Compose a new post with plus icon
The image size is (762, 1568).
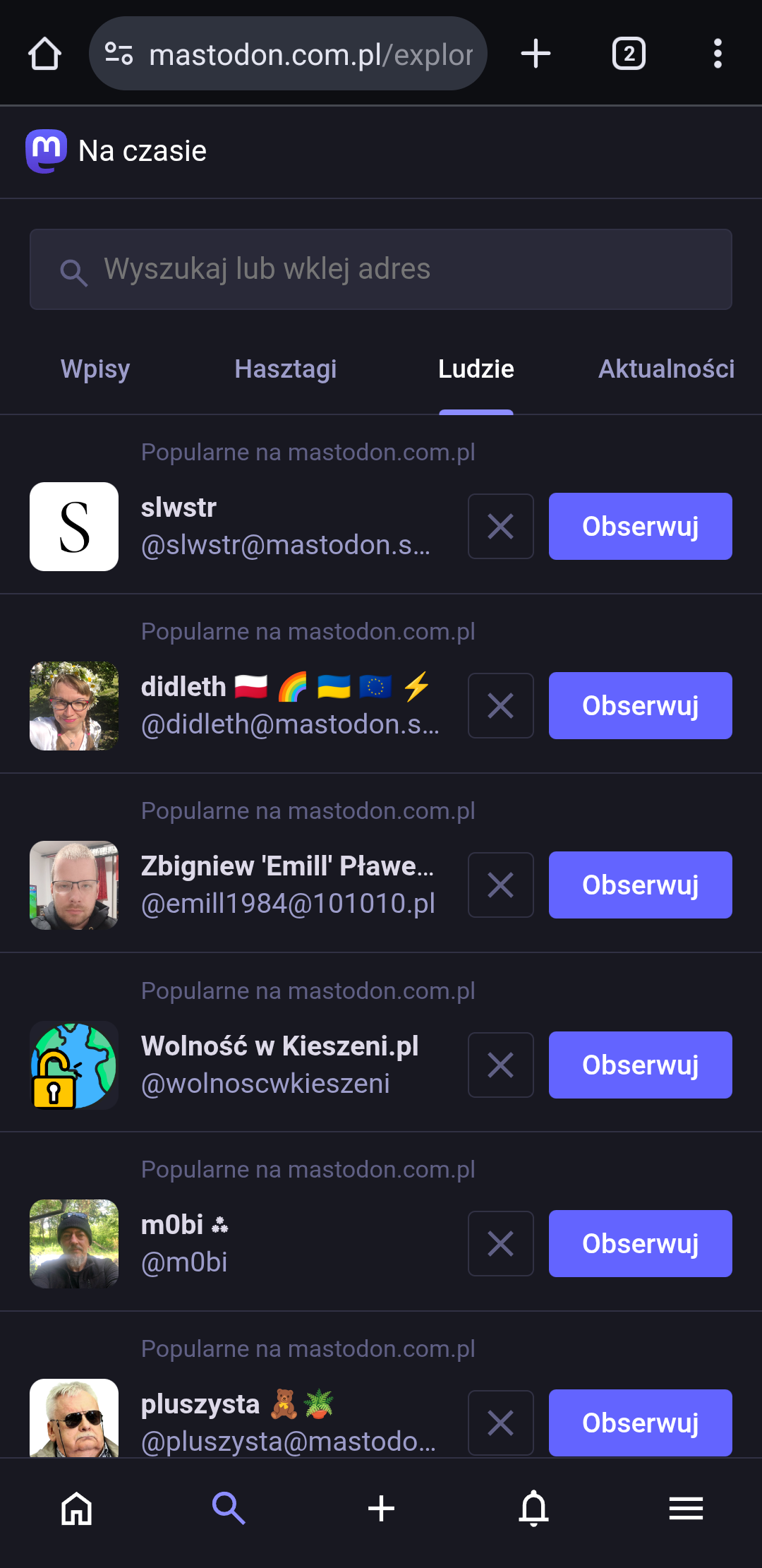click(x=381, y=1509)
